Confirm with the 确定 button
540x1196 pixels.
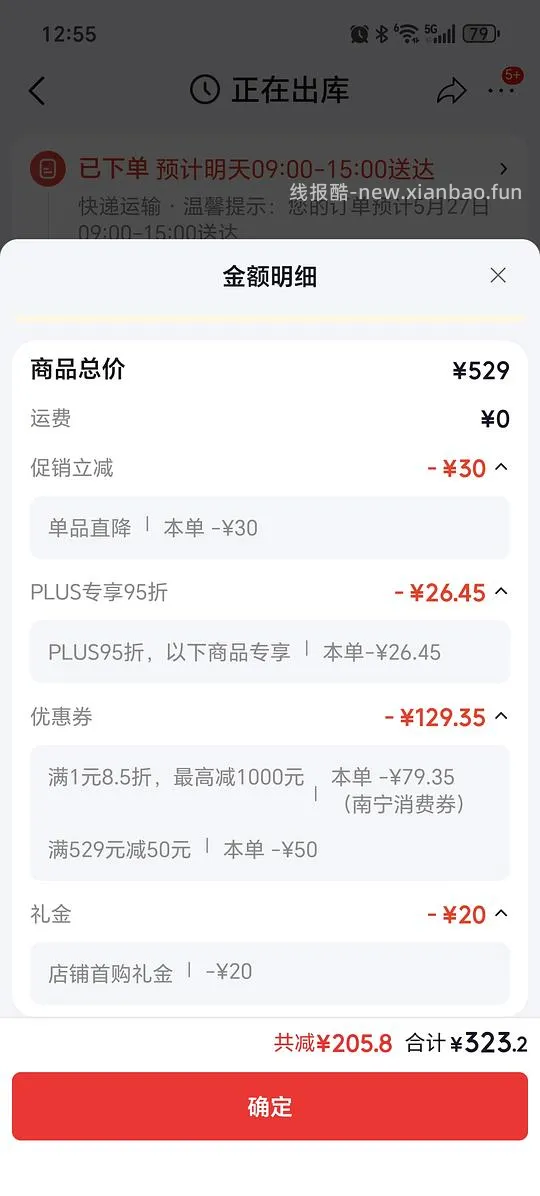(x=270, y=1106)
